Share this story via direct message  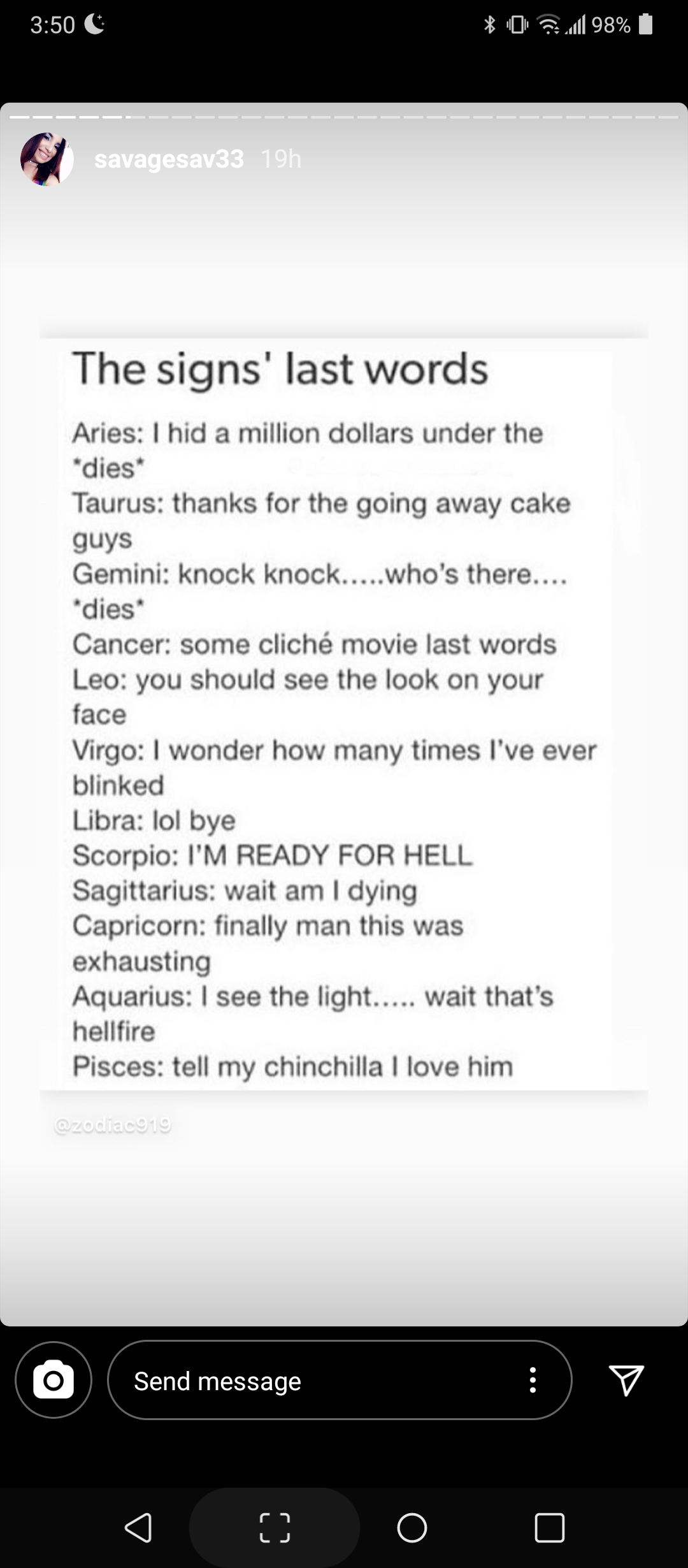[626, 1380]
